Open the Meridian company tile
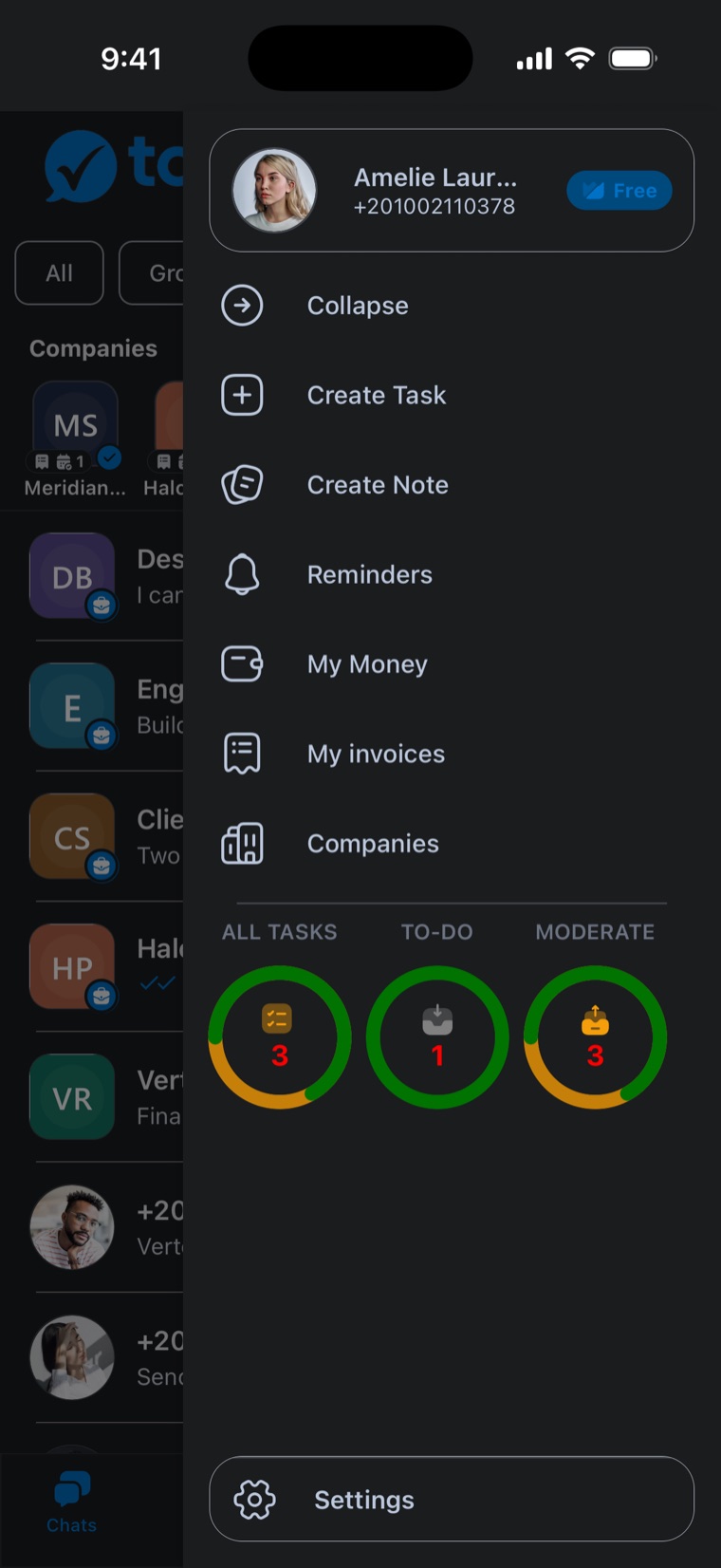Image resolution: width=721 pixels, height=1568 pixels. (75, 439)
